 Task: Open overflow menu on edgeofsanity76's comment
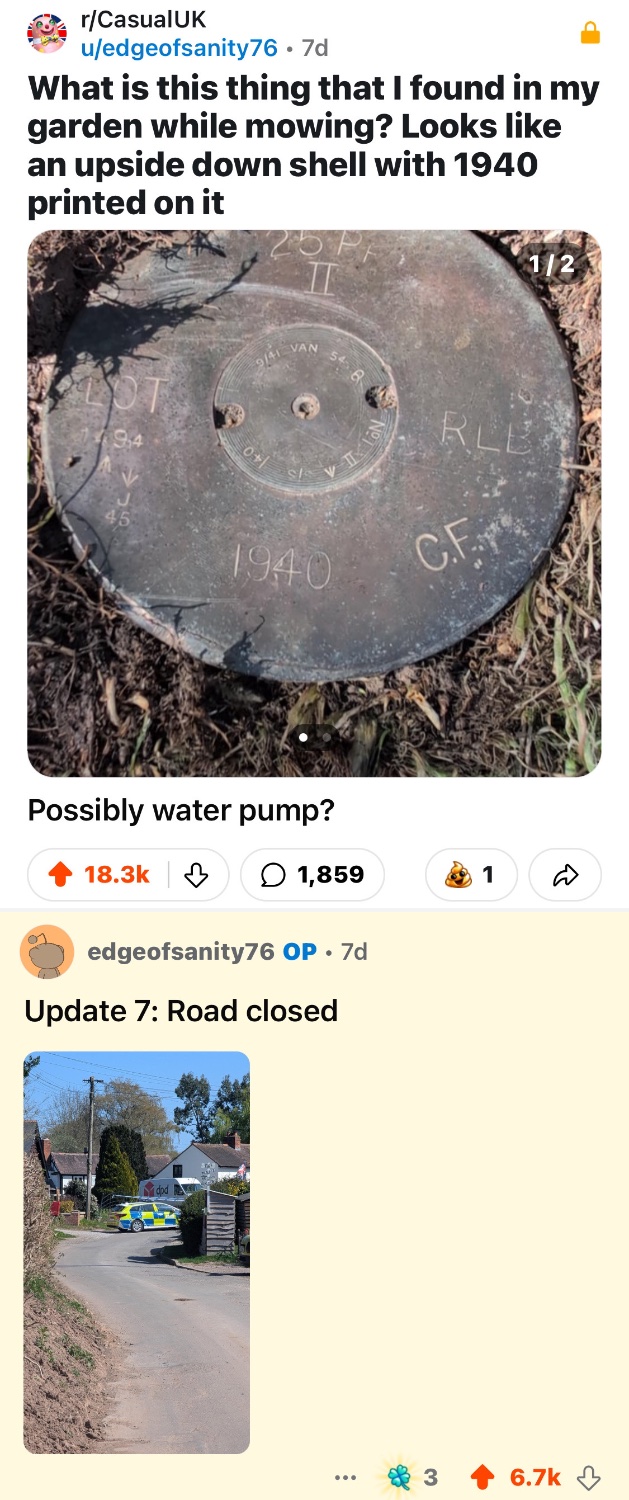tap(345, 1476)
